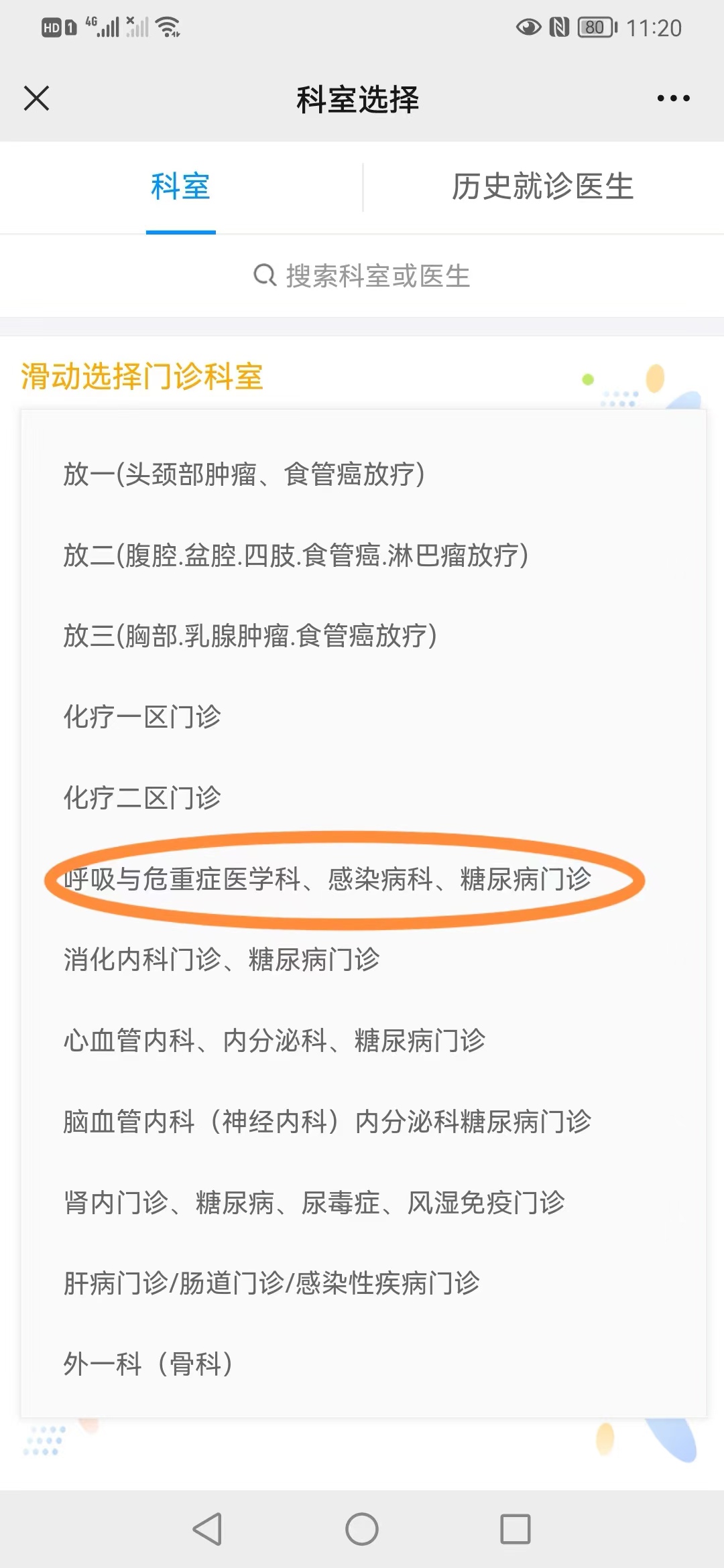Select 放一(头颈部肿瘤、食管癌放疗) department
This screenshot has height=1568, width=724.
[x=244, y=474]
